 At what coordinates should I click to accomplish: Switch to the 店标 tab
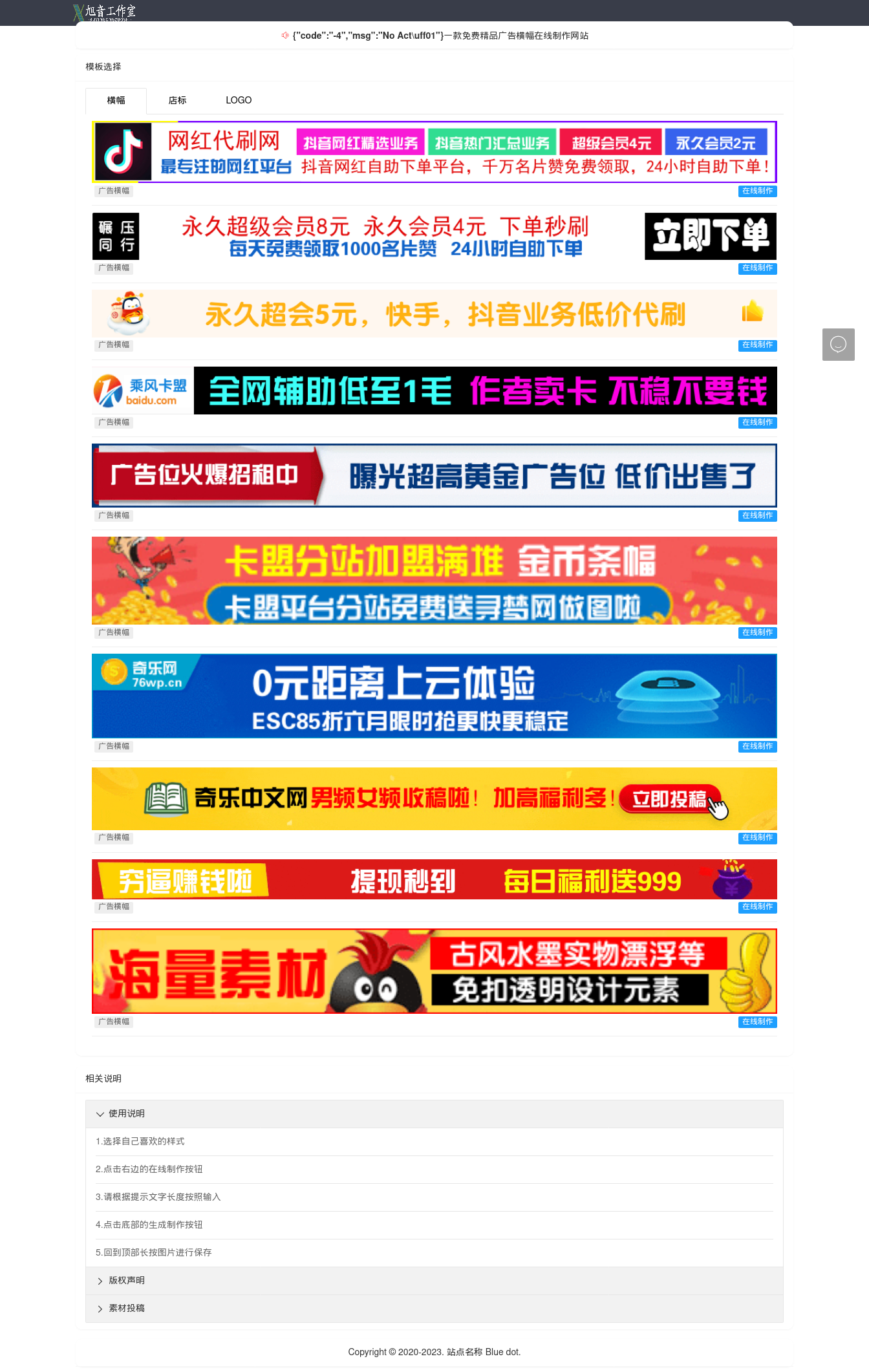click(x=177, y=100)
